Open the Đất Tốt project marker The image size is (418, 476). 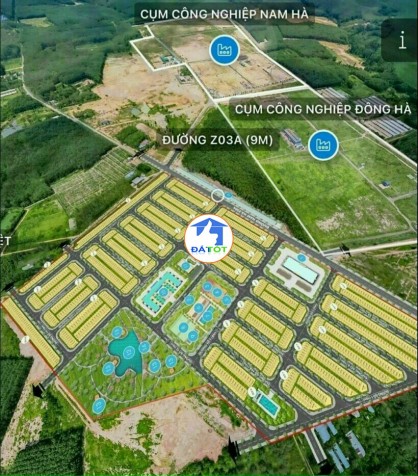[x=209, y=239]
